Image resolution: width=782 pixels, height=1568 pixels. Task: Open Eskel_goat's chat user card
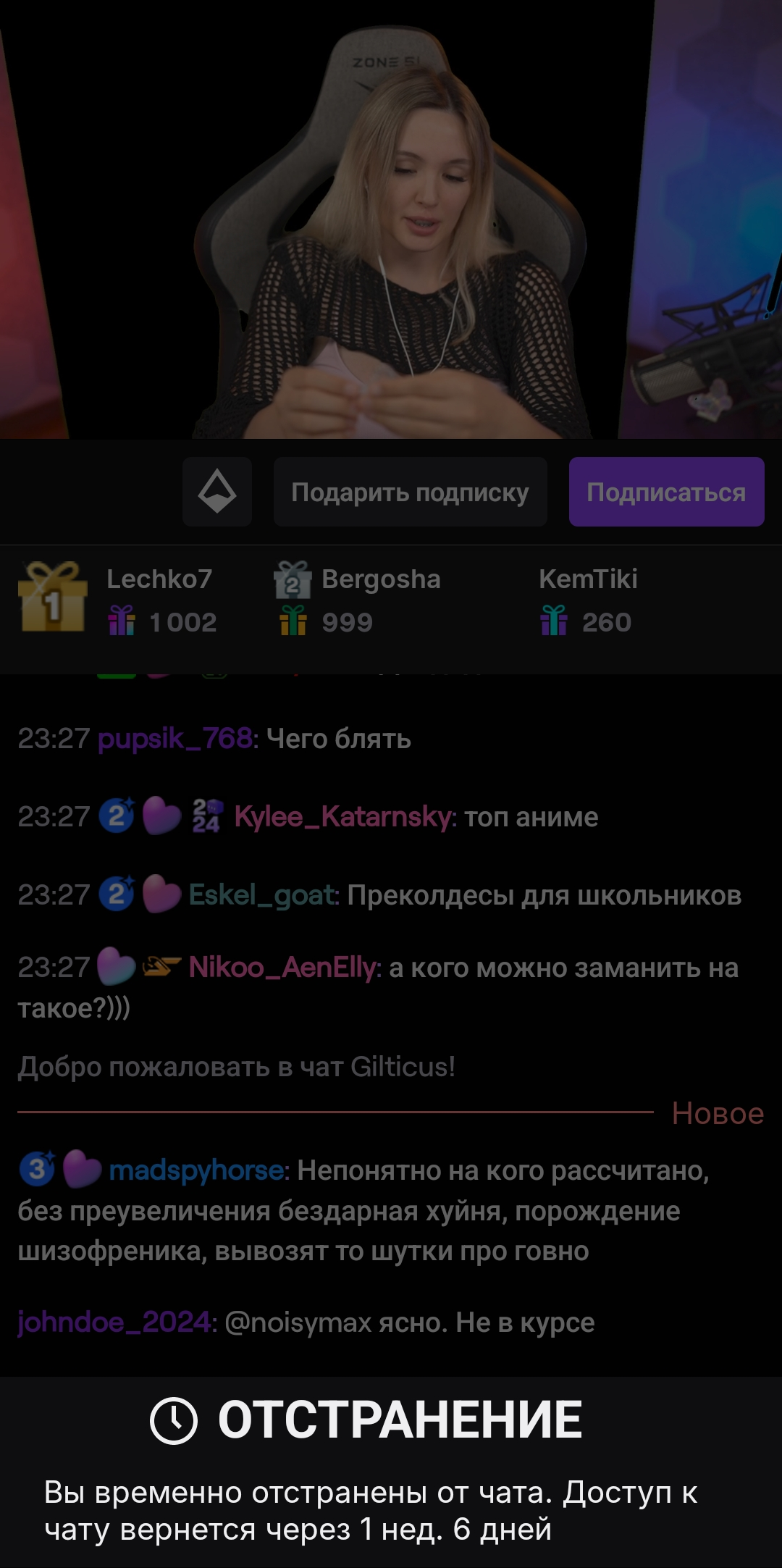pyautogui.click(x=263, y=895)
